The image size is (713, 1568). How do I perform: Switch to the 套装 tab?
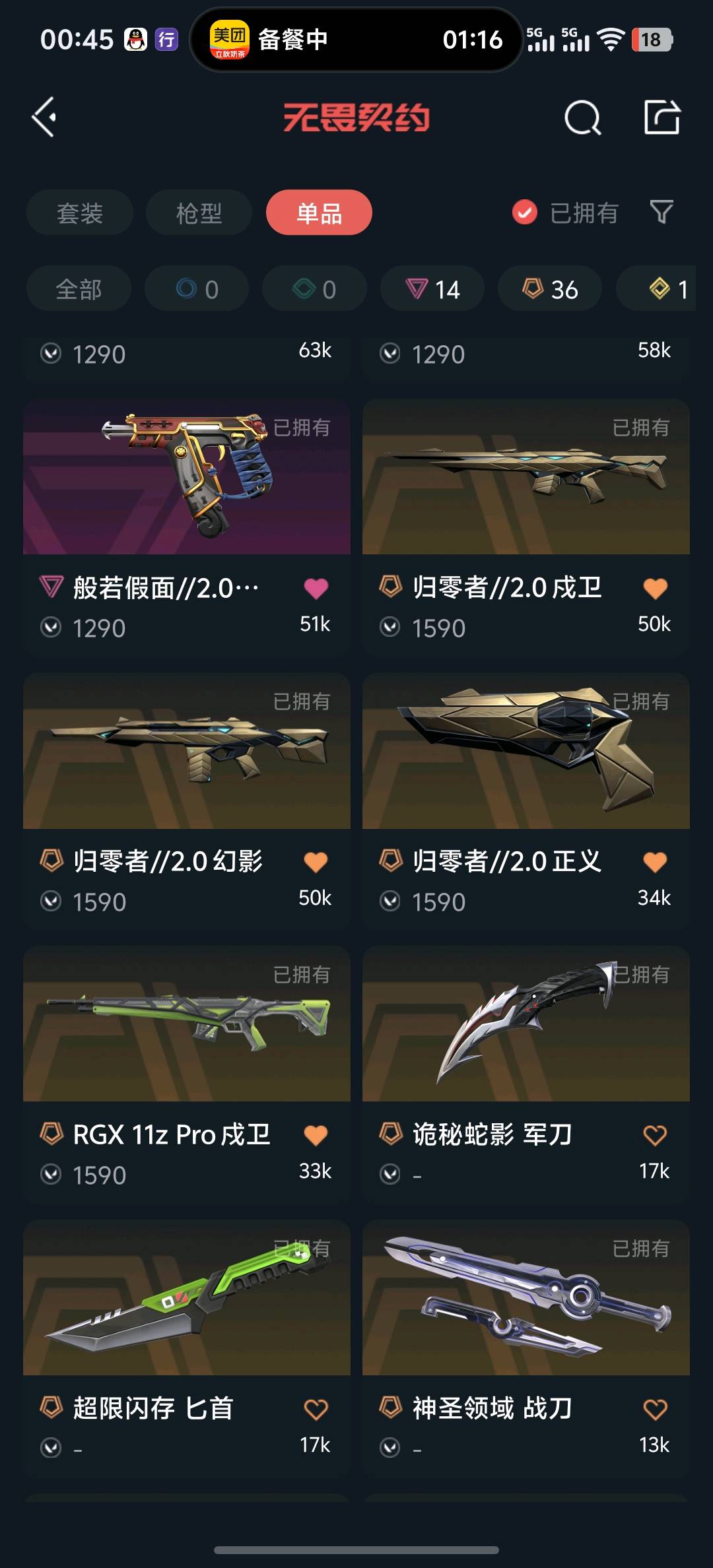[80, 213]
